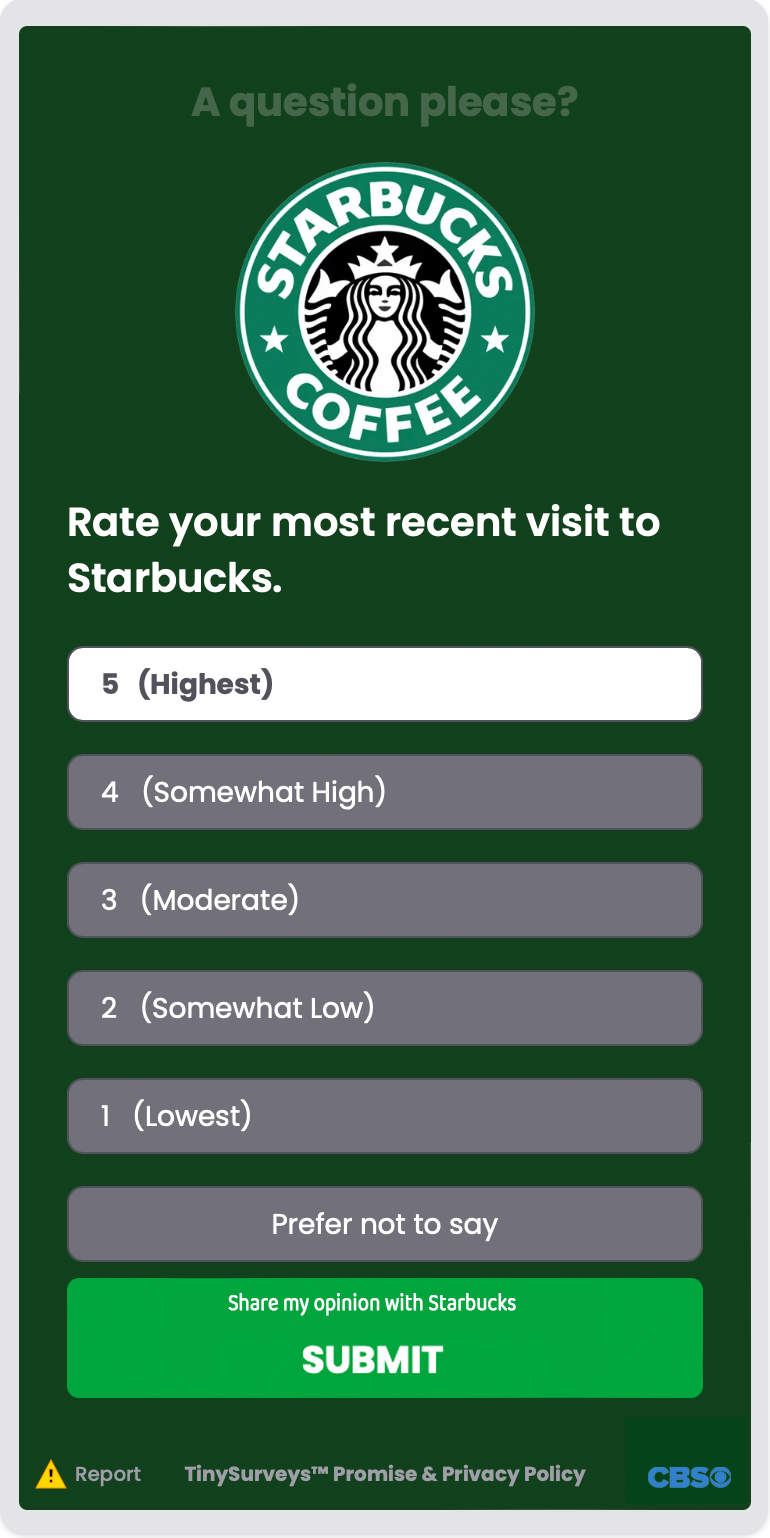The height and width of the screenshot is (1538, 770).
Task: Select the "5 (Highest)" rating option
Action: click(x=384, y=684)
